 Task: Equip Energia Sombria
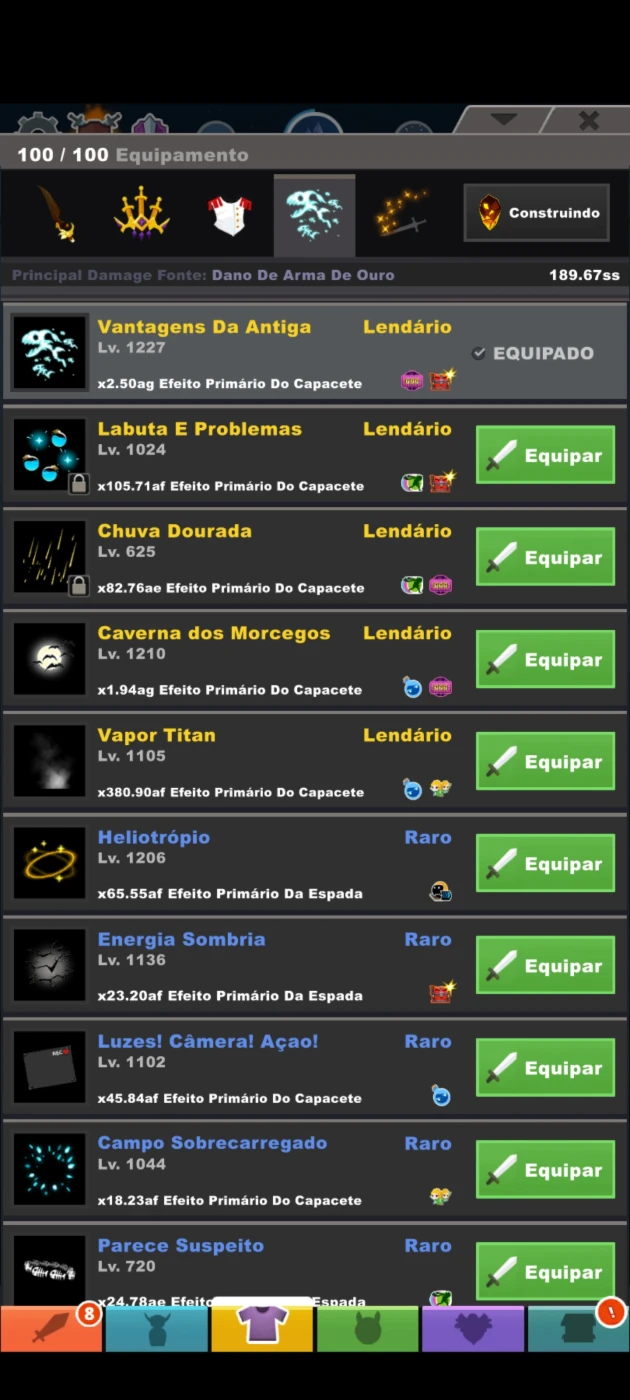click(545, 965)
